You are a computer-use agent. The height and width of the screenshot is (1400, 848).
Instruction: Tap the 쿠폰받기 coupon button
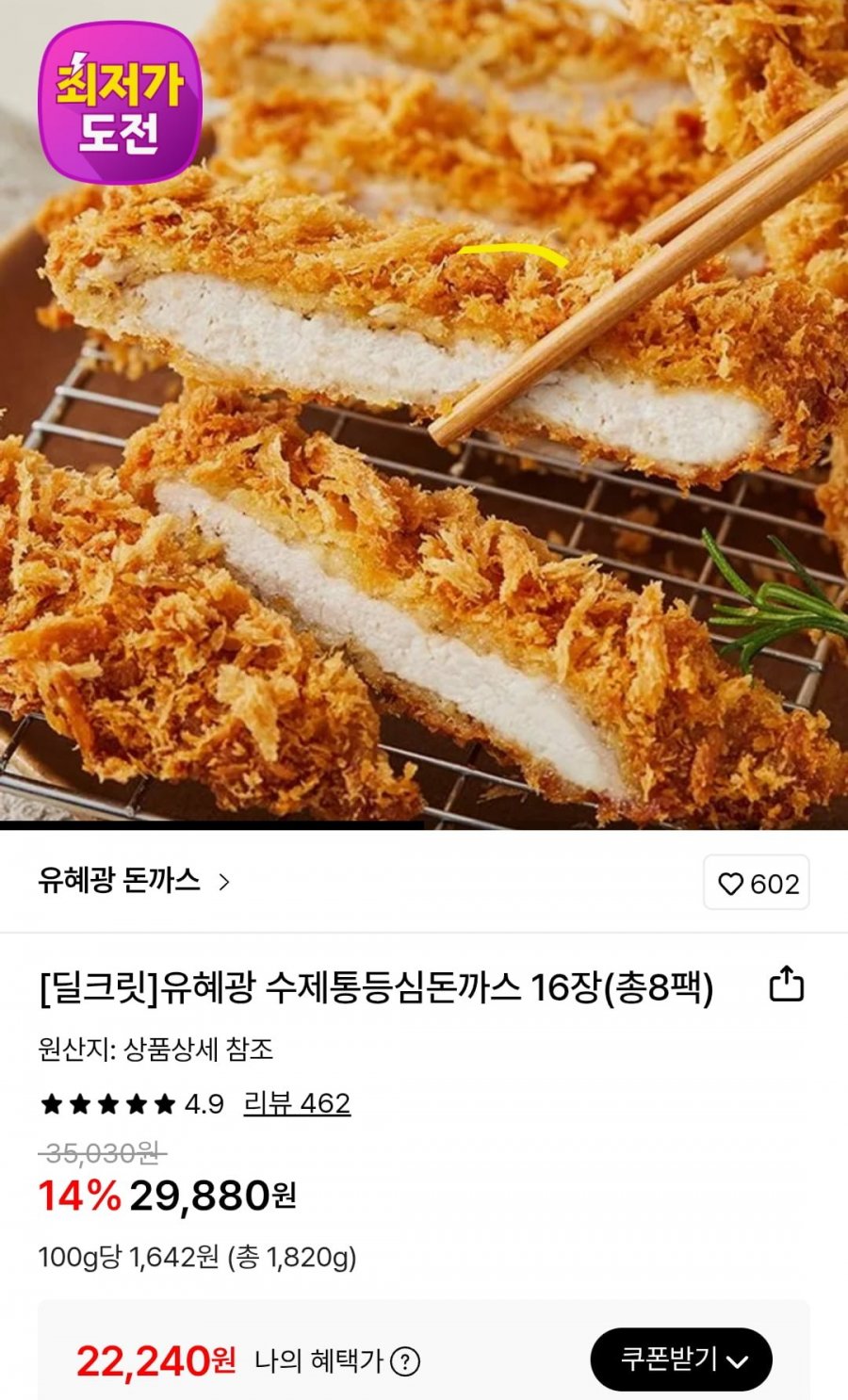680,1359
